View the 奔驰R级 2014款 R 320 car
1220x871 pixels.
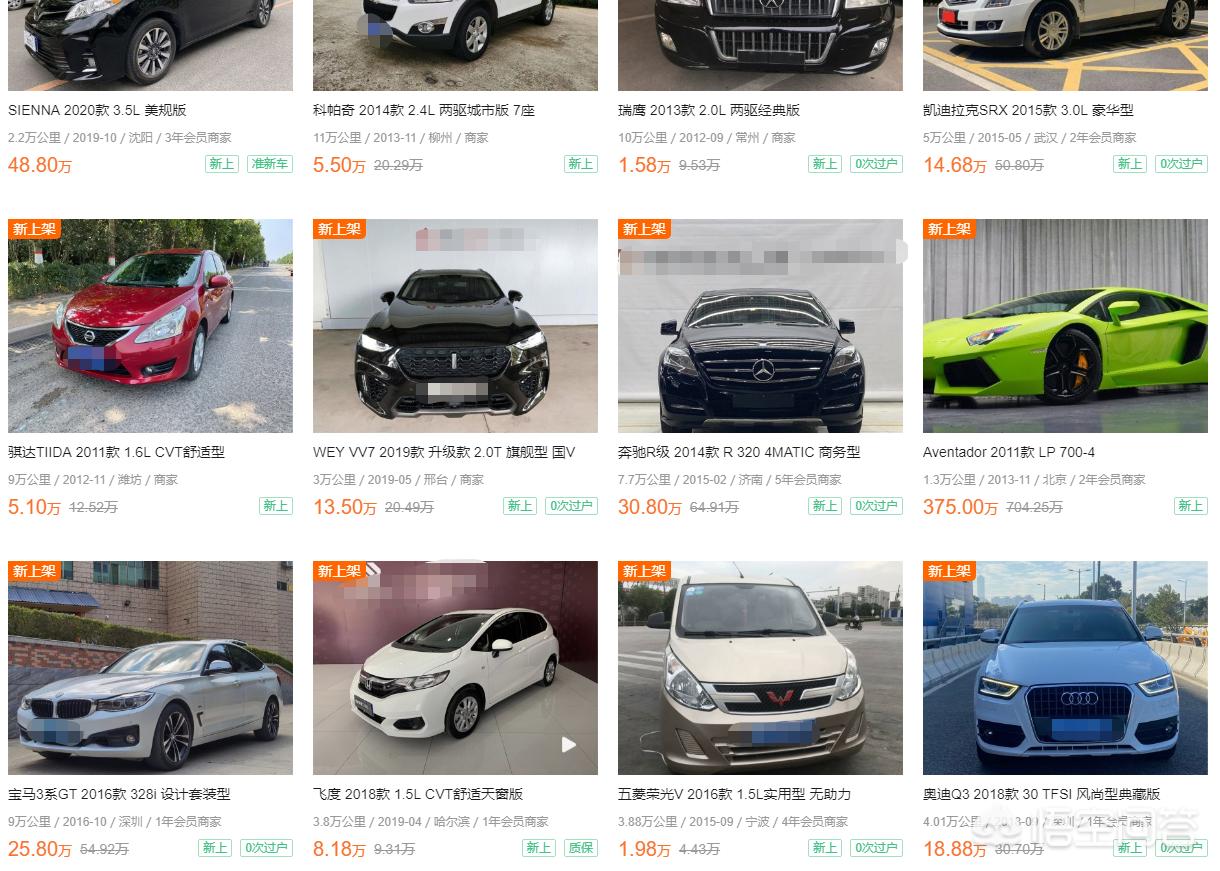[760, 326]
